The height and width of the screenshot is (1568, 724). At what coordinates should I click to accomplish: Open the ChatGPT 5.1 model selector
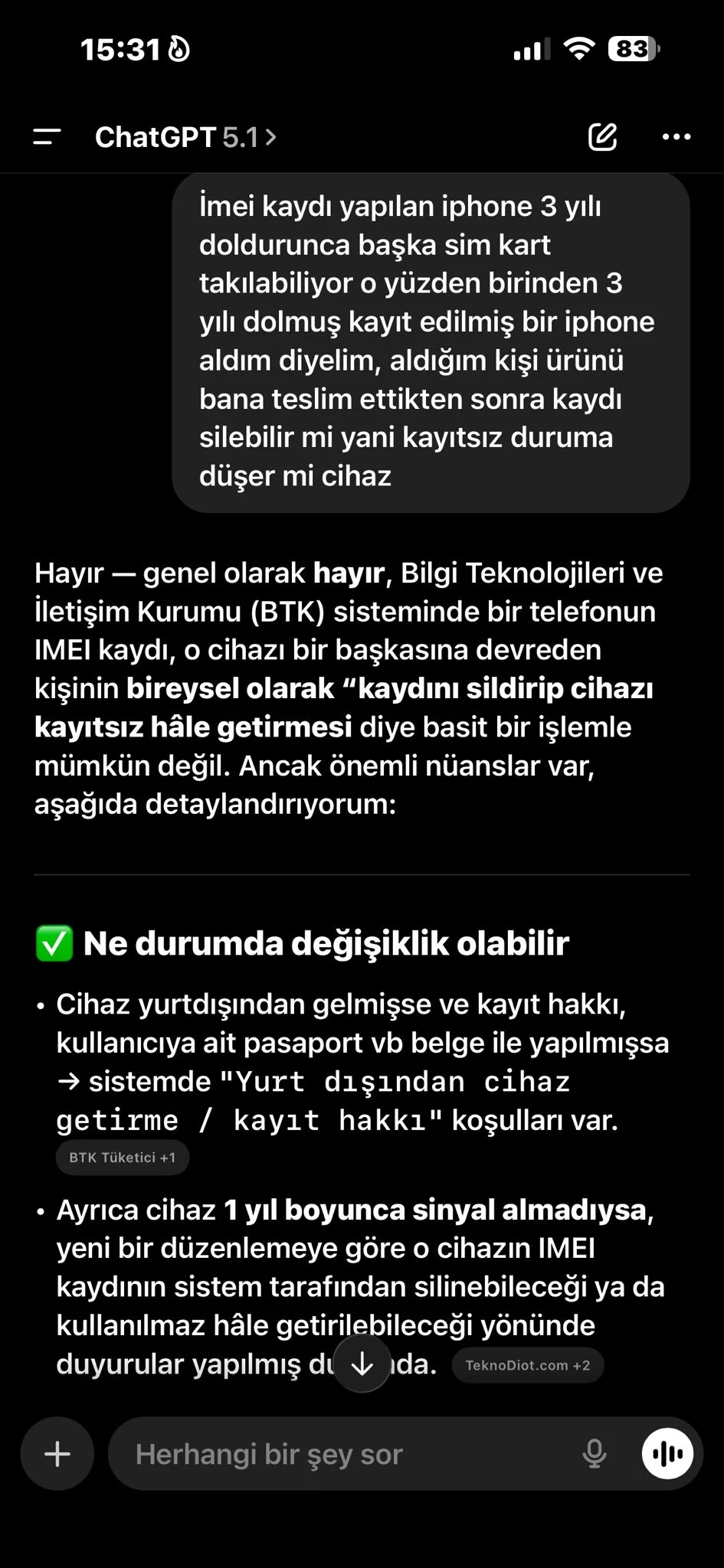185,137
